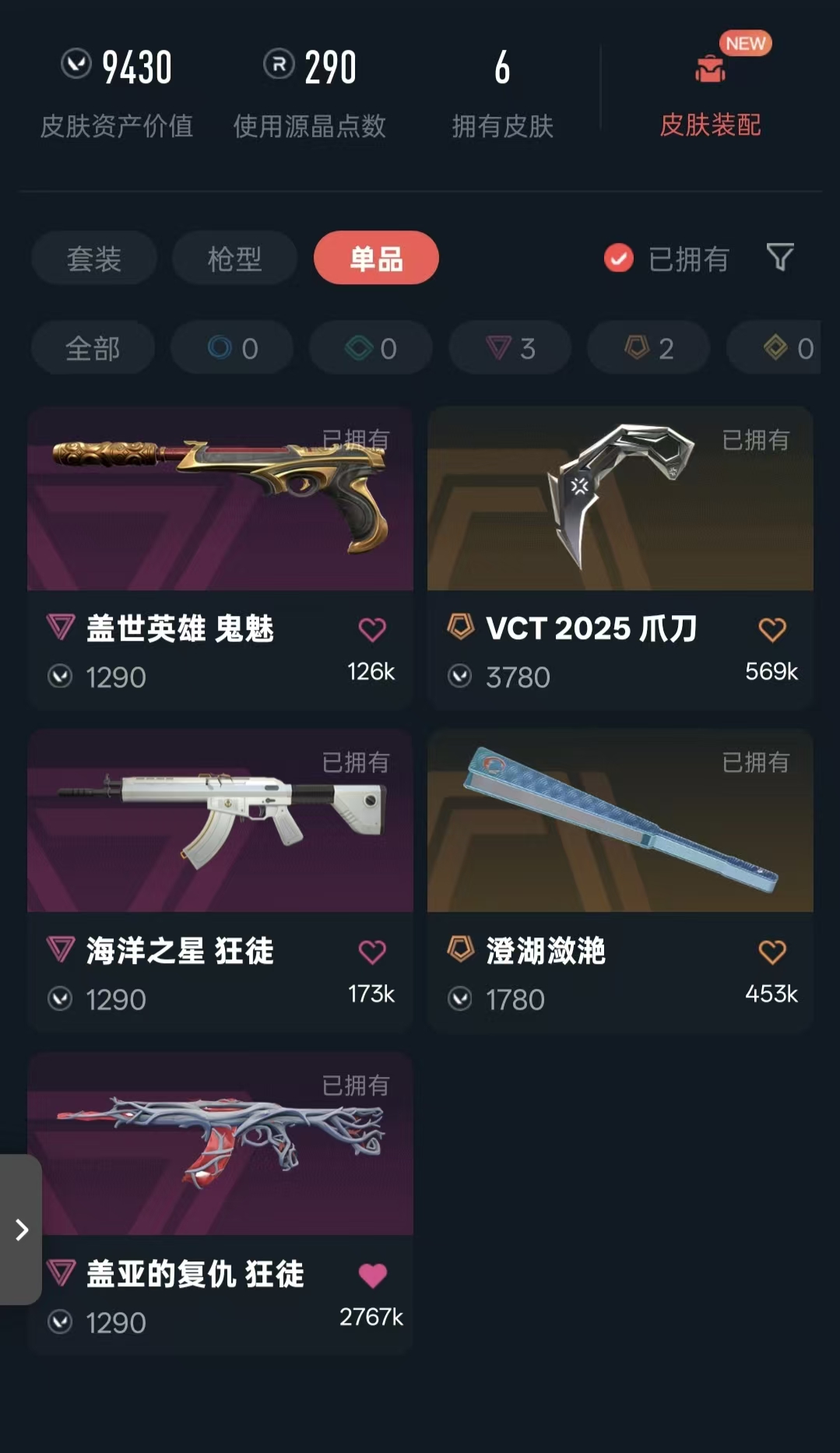The width and height of the screenshot is (840, 1453).
Task: Filter by the green tier chip showing 0
Action: 371,348
